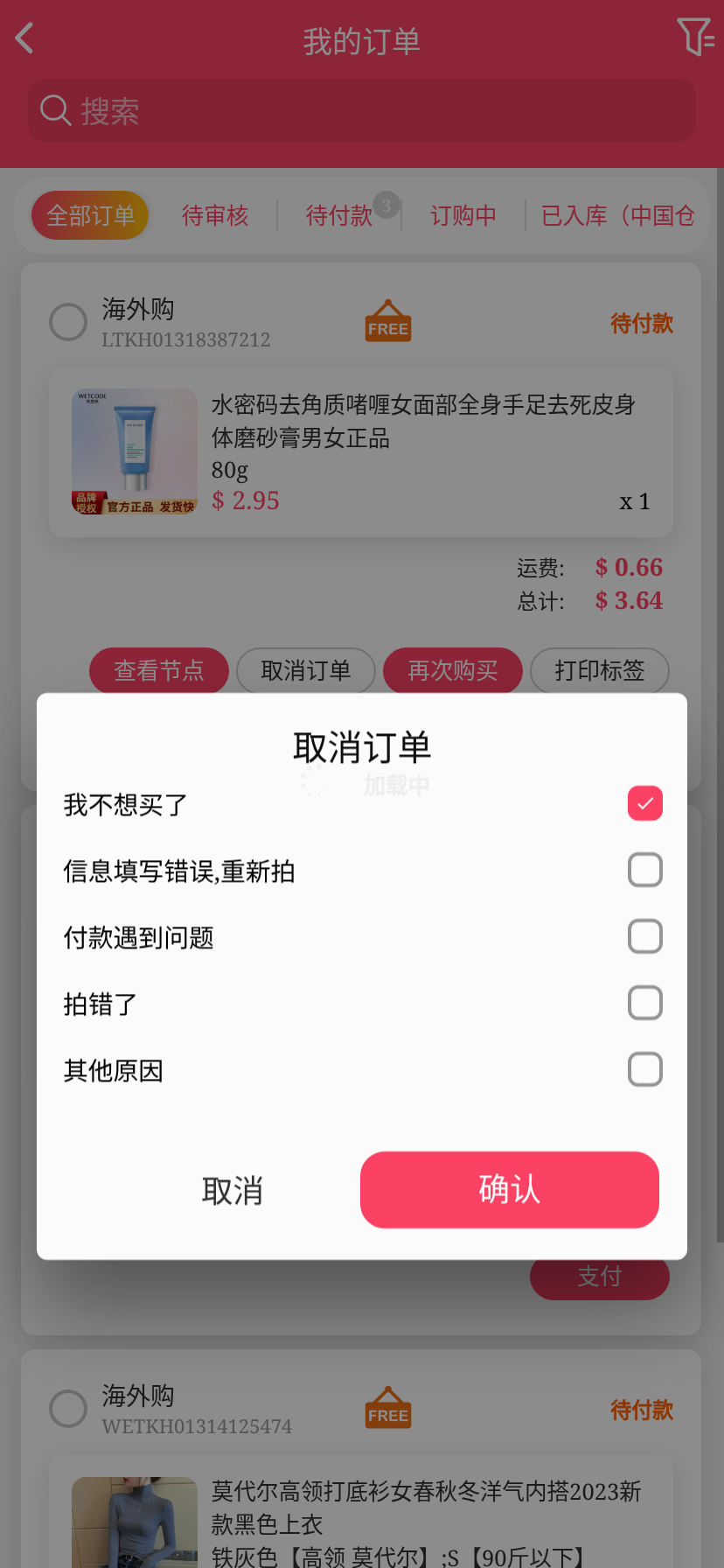Choose 拍错了 as cancel reason

[644, 1003]
